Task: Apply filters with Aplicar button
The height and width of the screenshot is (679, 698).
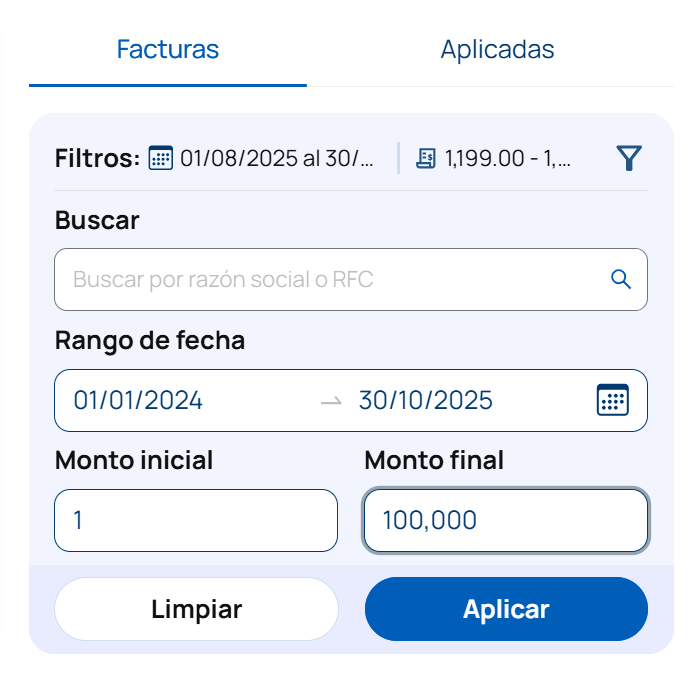Action: pos(506,609)
